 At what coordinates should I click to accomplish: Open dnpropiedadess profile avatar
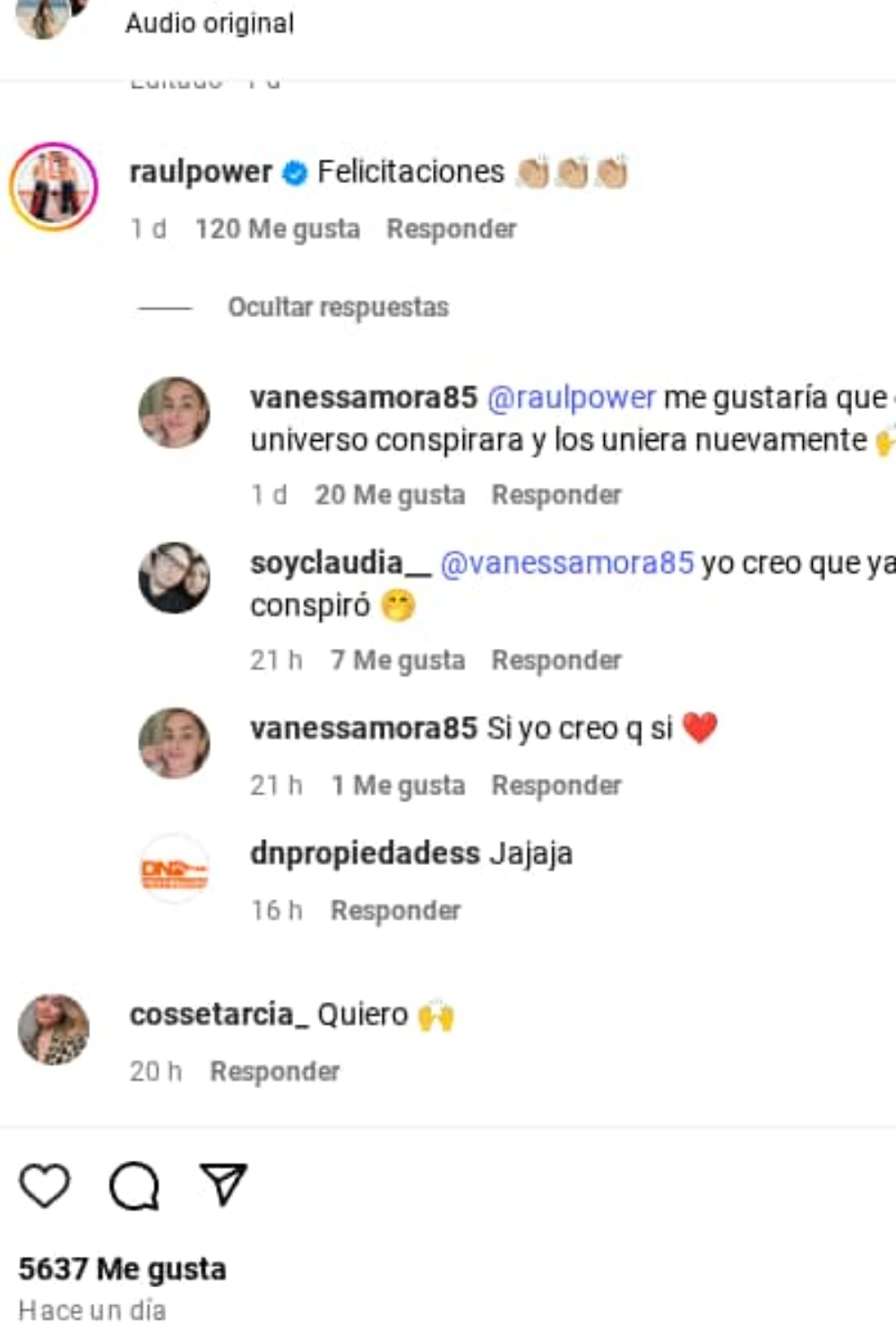pos(174,869)
